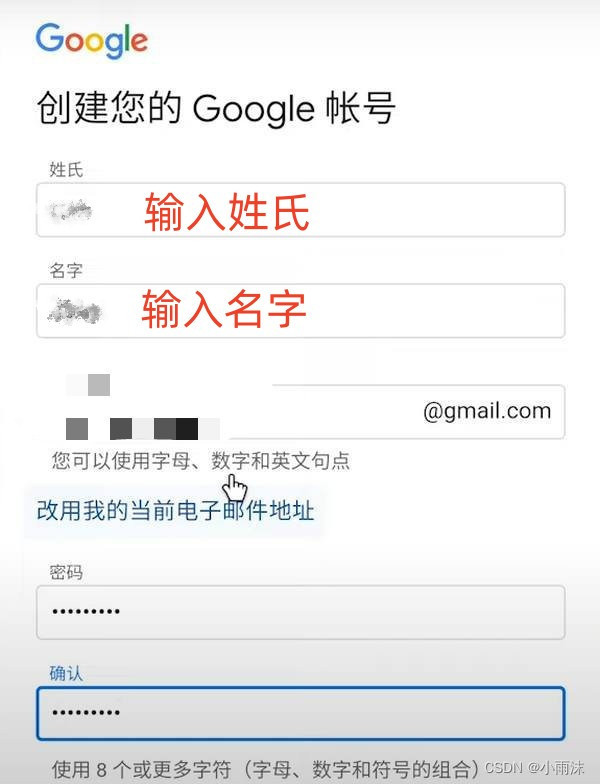The height and width of the screenshot is (784, 600).
Task: Open the 改用我的当前电子邮件地址 link
Action: pyautogui.click(x=176, y=511)
